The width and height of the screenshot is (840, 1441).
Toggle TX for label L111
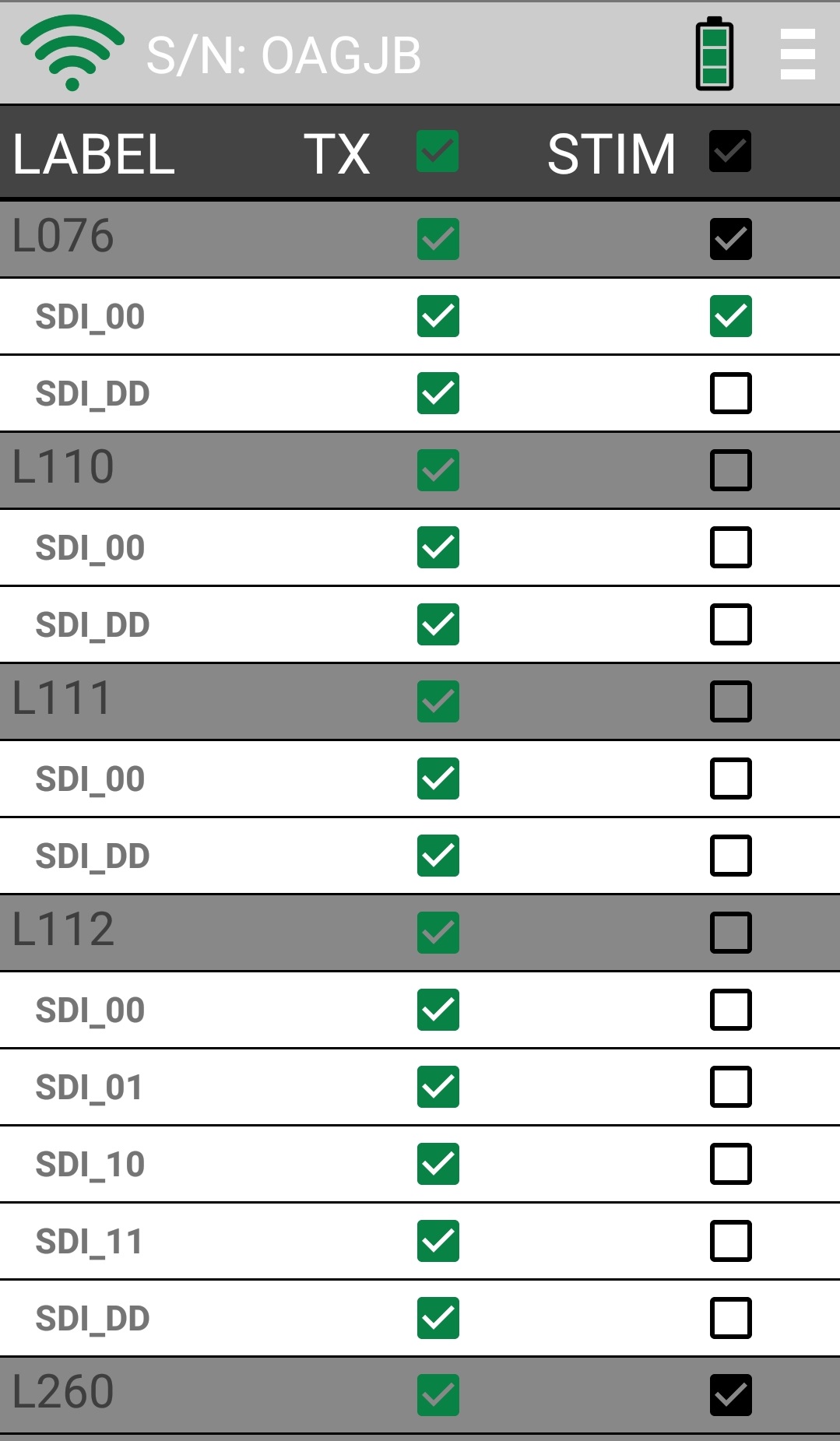click(438, 701)
